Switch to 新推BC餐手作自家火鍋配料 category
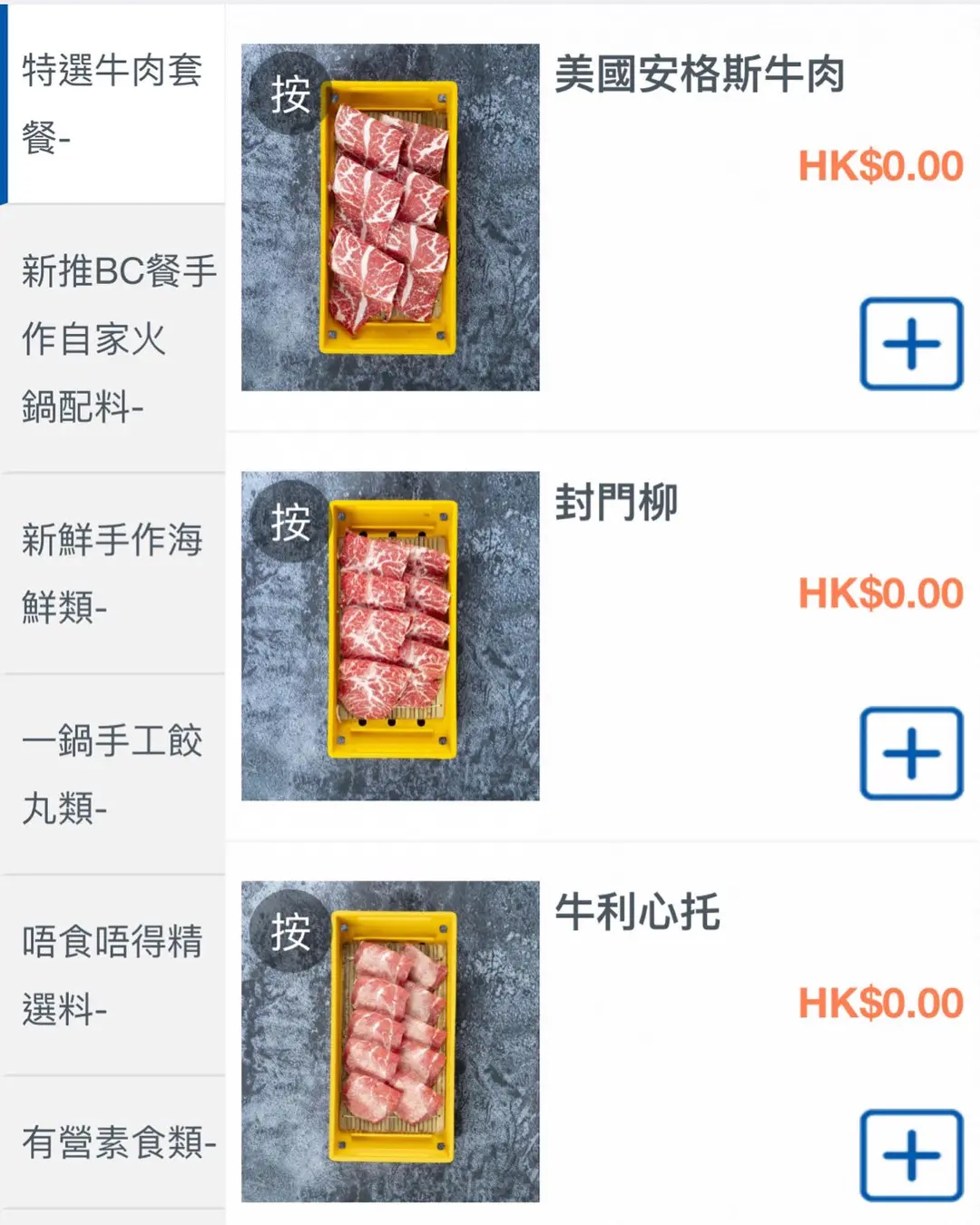Image resolution: width=980 pixels, height=1225 pixels. click(x=113, y=338)
